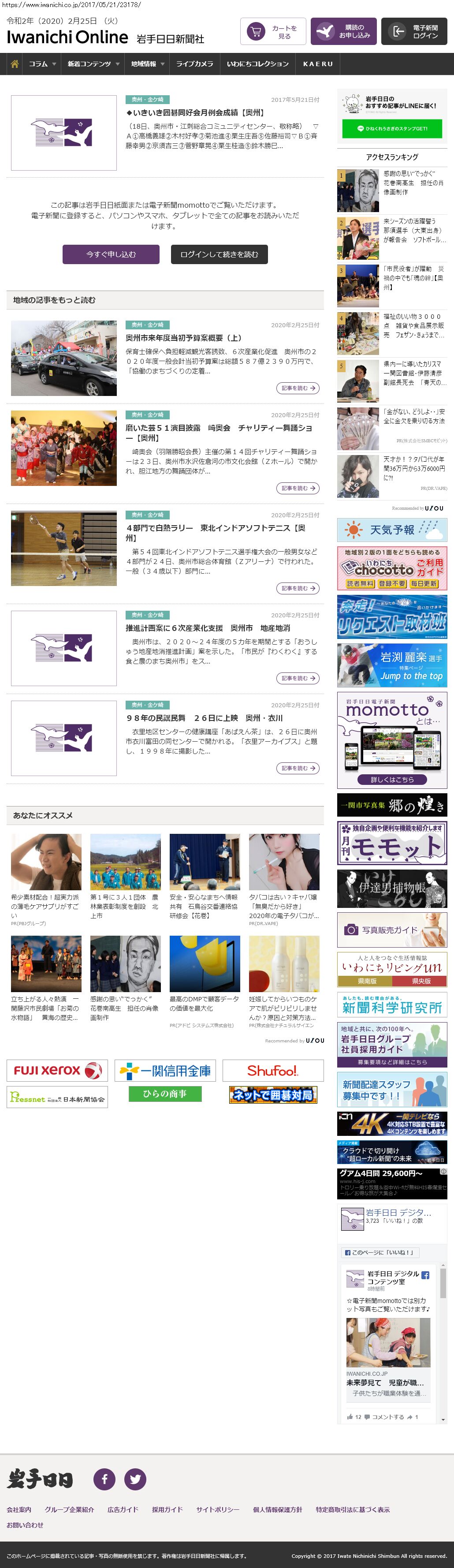
Task: Read more on 奥州市来年度当初予算案概要 article
Action: click(x=298, y=388)
